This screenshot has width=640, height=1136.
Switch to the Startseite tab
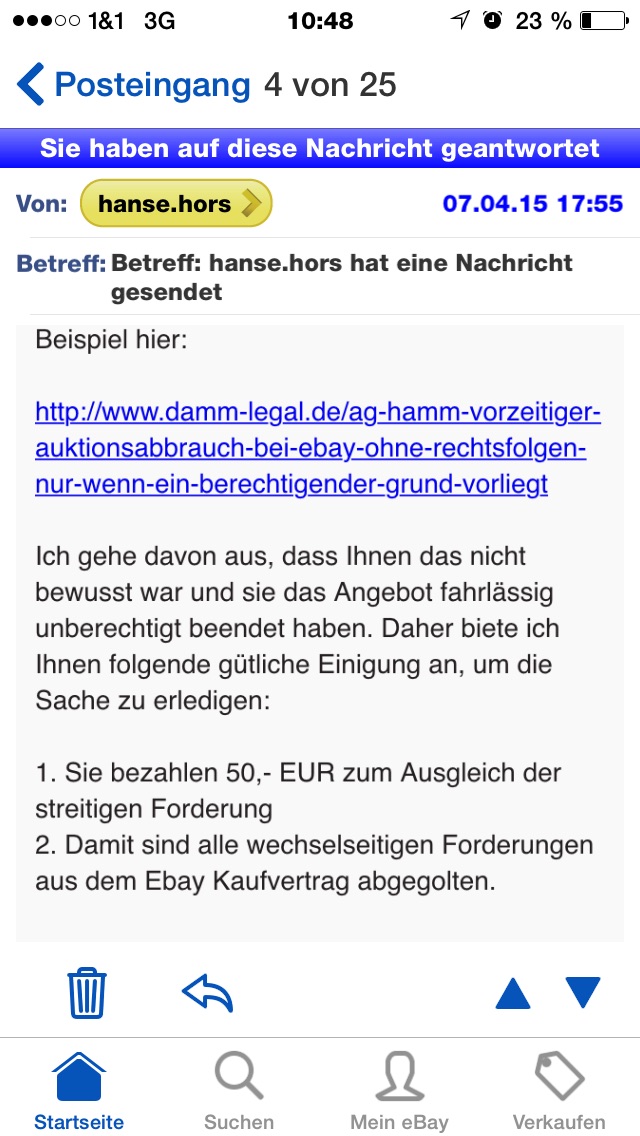[79, 1090]
